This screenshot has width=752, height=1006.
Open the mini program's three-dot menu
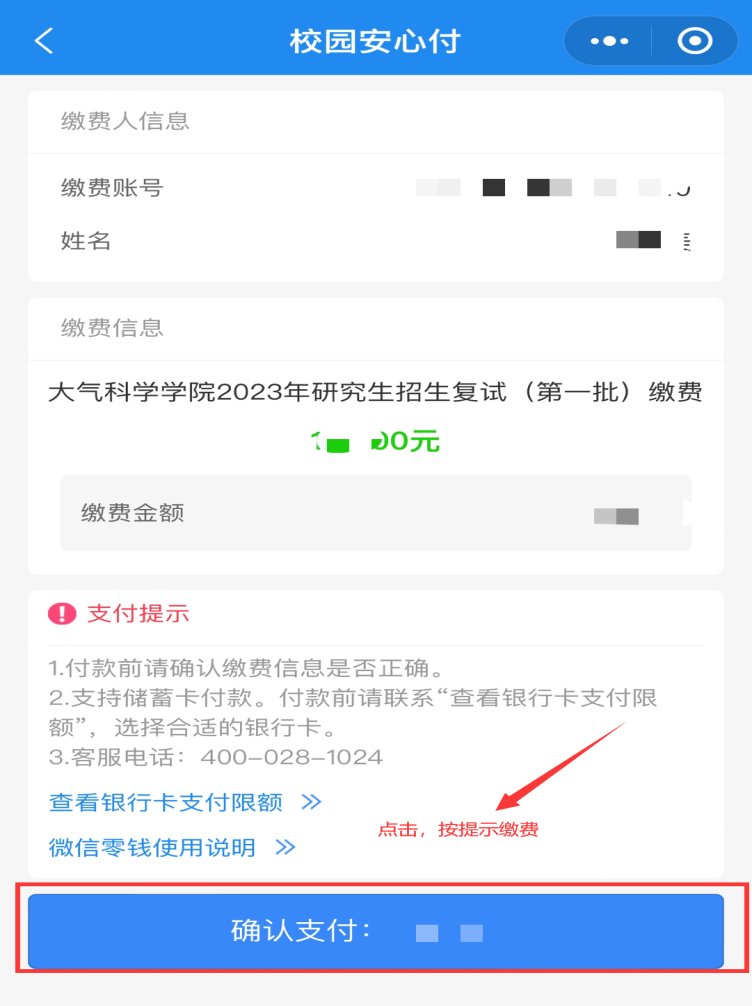pos(609,41)
